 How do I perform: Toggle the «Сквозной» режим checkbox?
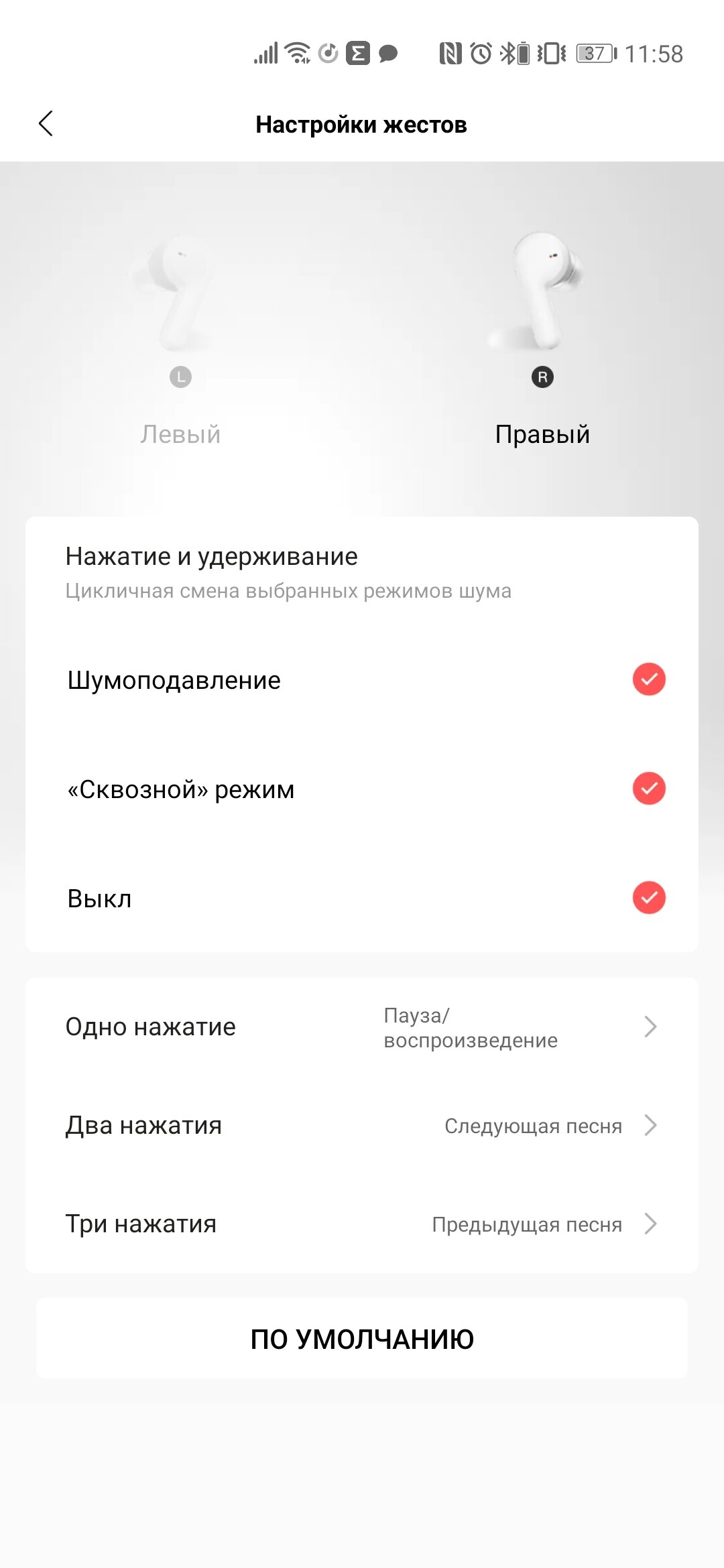[x=649, y=789]
